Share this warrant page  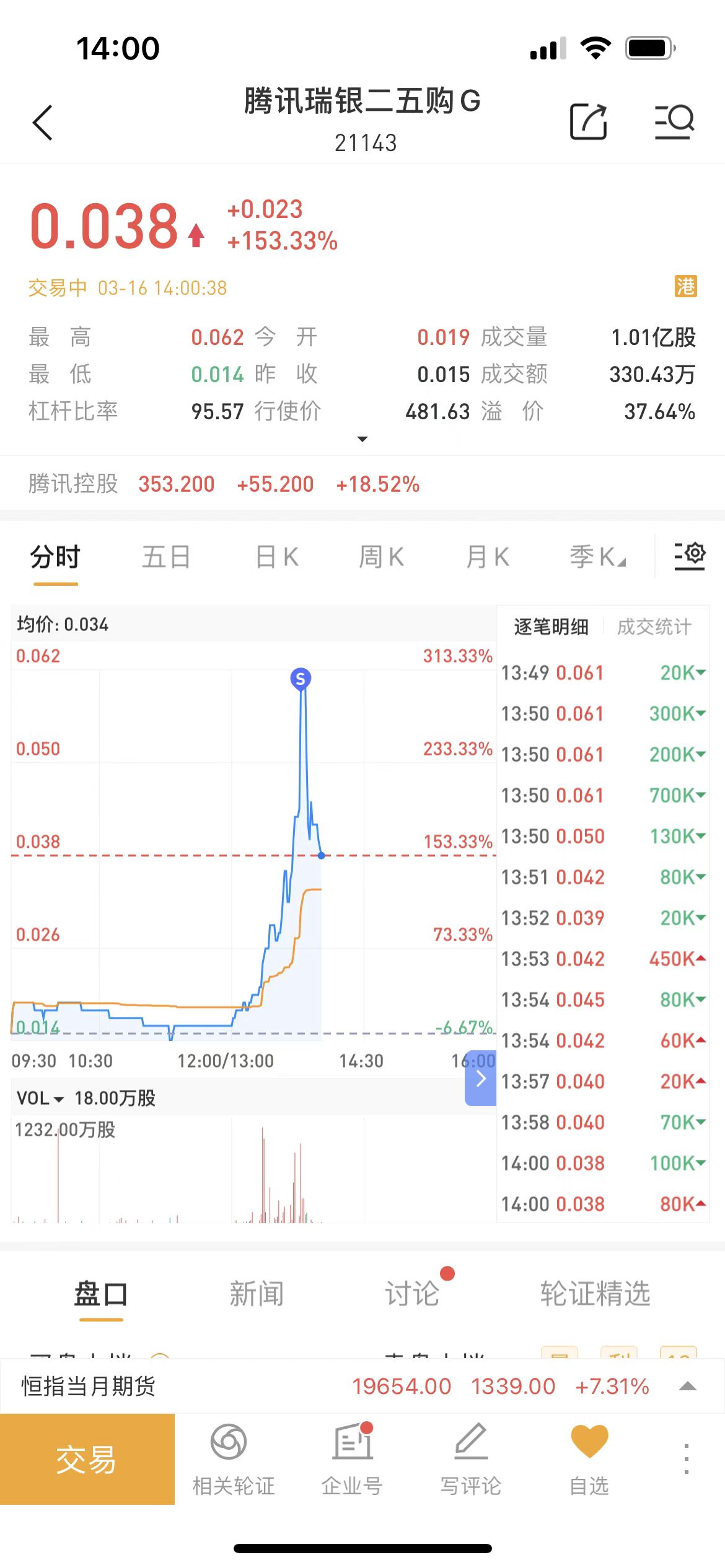coord(588,121)
